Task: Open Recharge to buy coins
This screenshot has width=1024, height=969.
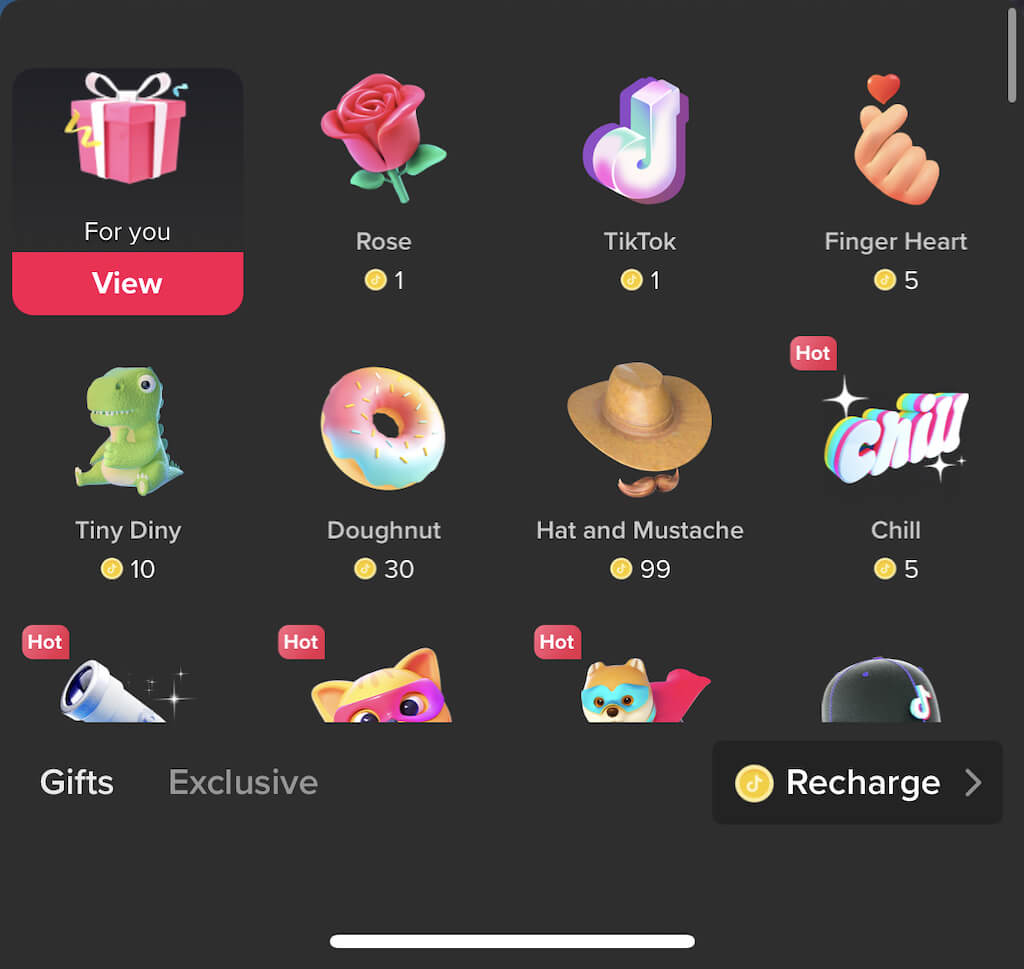Action: [857, 783]
